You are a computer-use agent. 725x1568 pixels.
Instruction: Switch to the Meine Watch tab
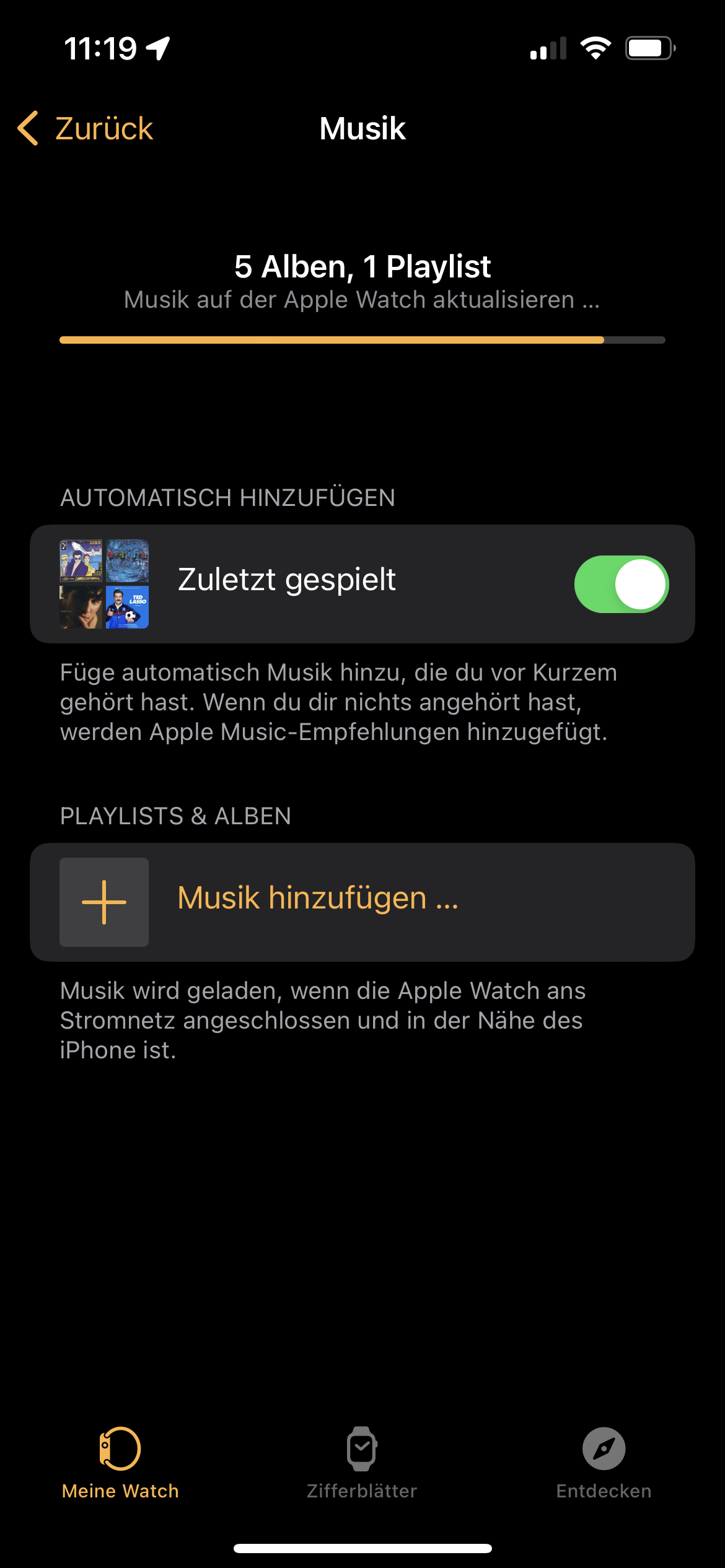(120, 1464)
